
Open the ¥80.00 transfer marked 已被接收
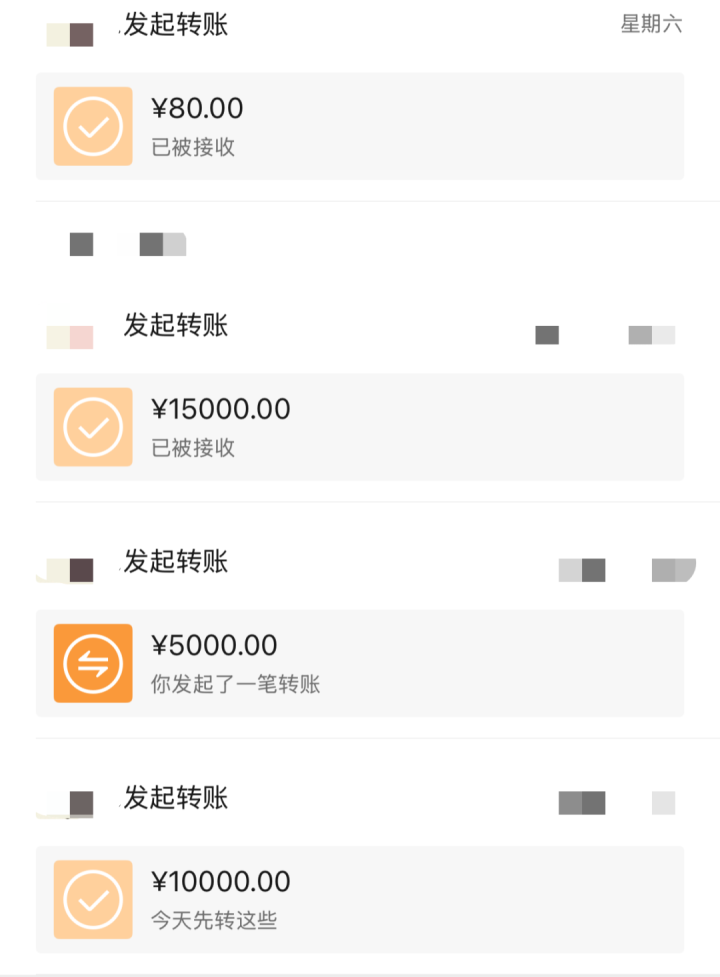click(360, 126)
